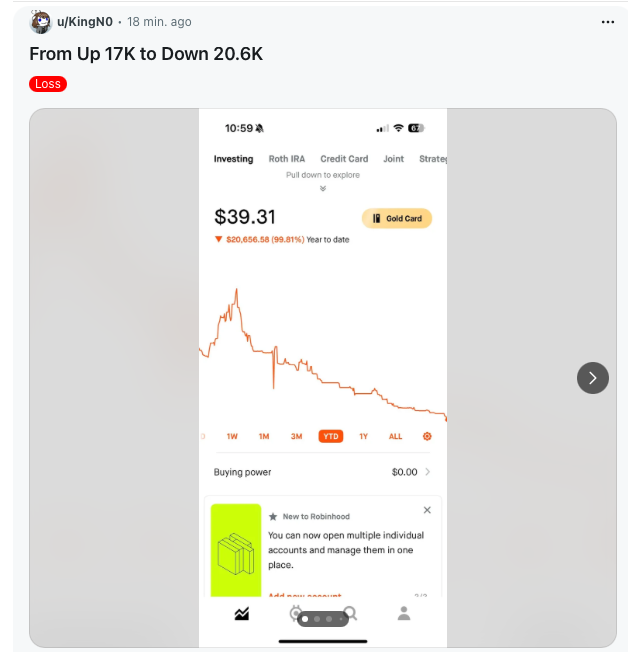Open u/KingN0's profile
The height and width of the screenshot is (652, 628).
(x=84, y=22)
